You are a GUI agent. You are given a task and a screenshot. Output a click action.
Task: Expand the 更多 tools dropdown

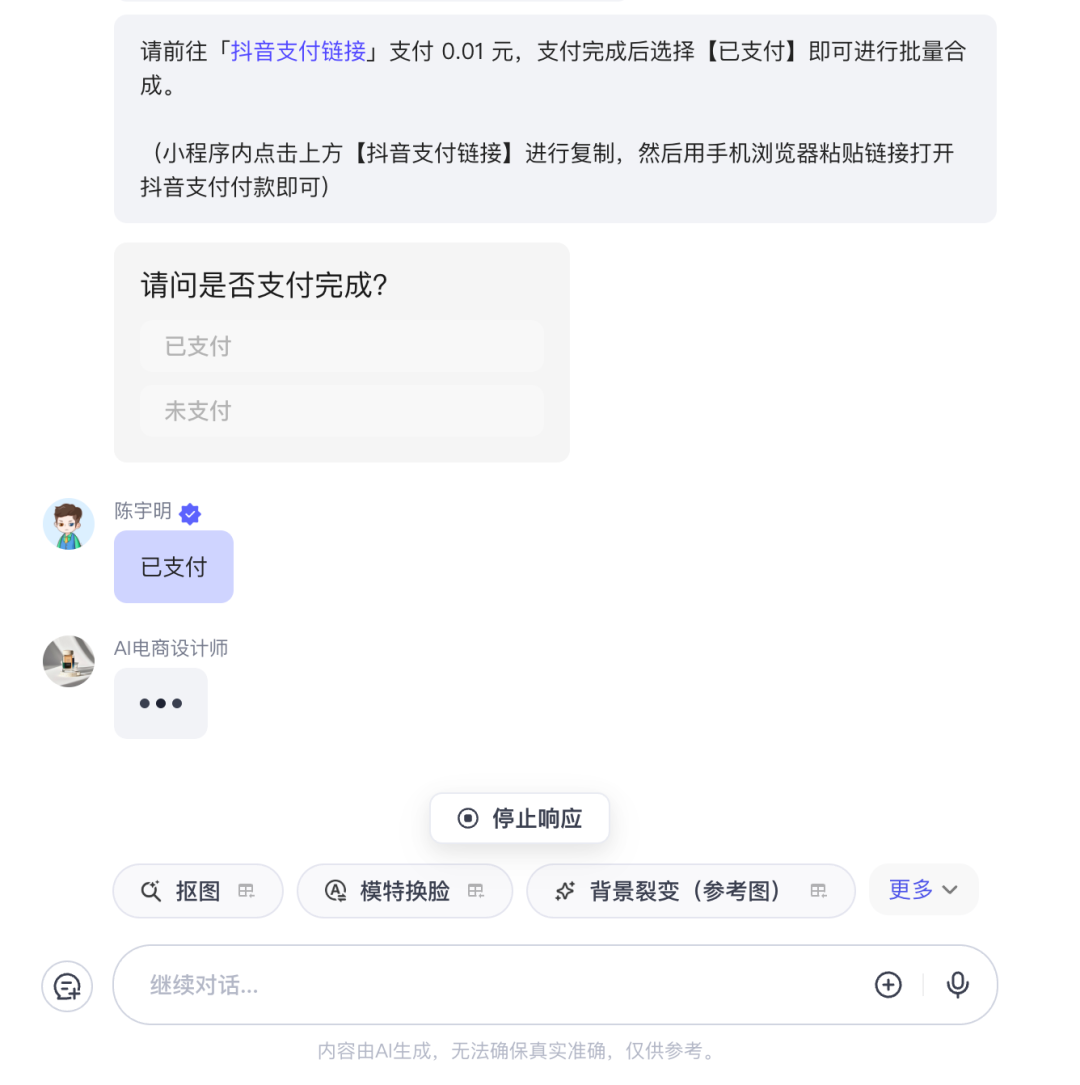tap(923, 890)
